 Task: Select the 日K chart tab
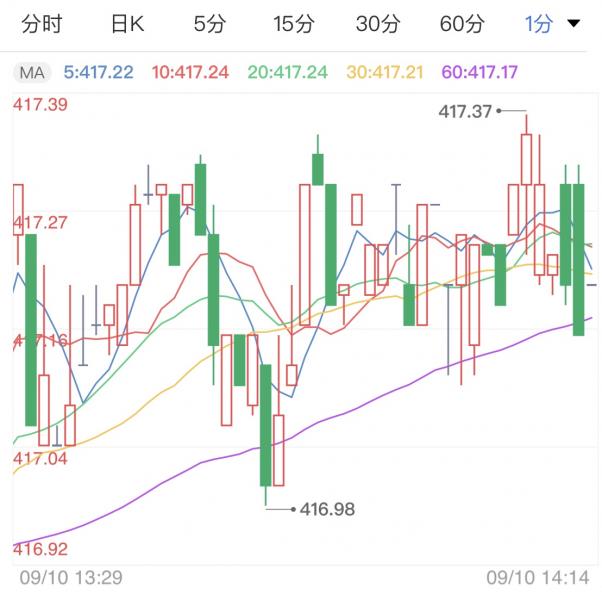pos(127,25)
